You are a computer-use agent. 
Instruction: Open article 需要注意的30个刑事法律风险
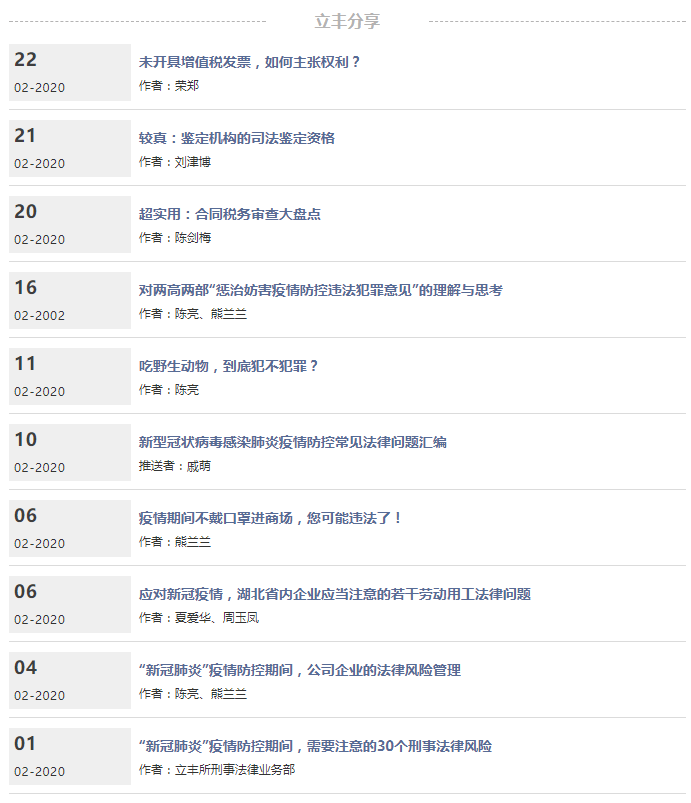tap(315, 746)
